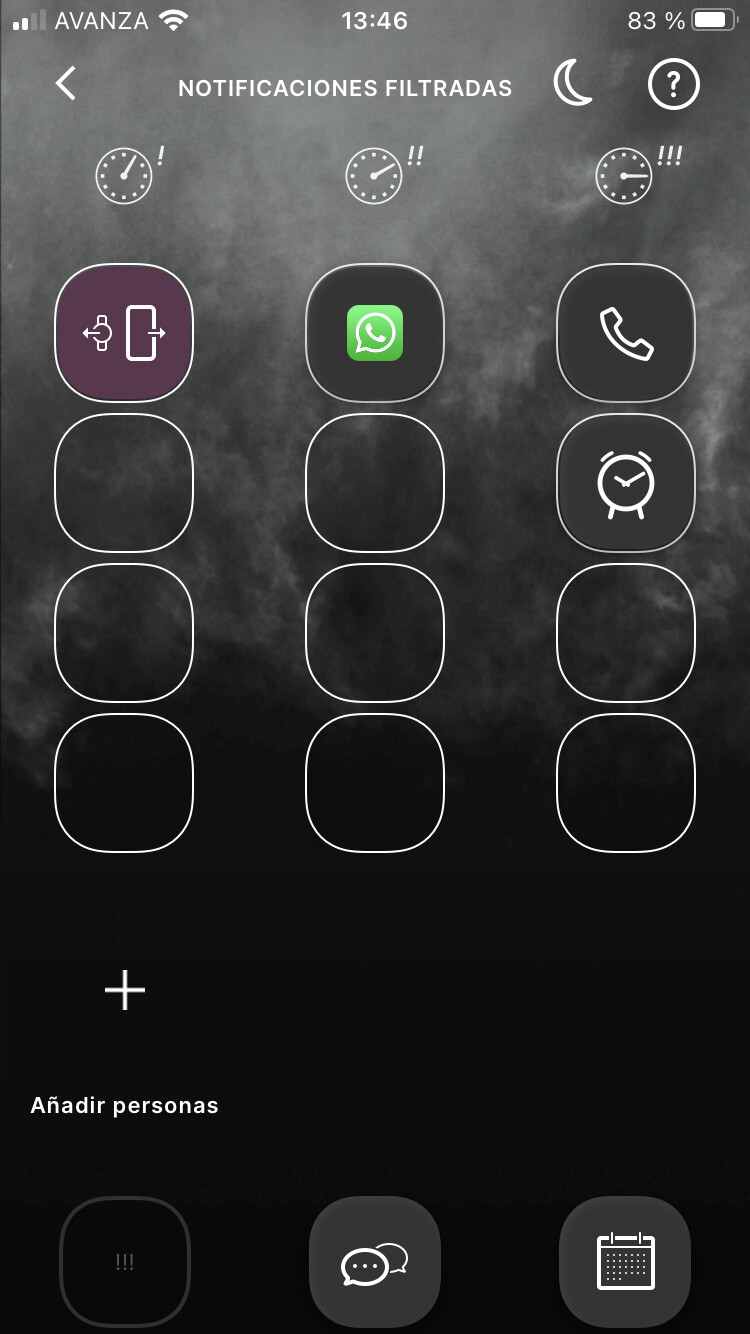
Task: Open the alarm clock tile
Action: 626,483
